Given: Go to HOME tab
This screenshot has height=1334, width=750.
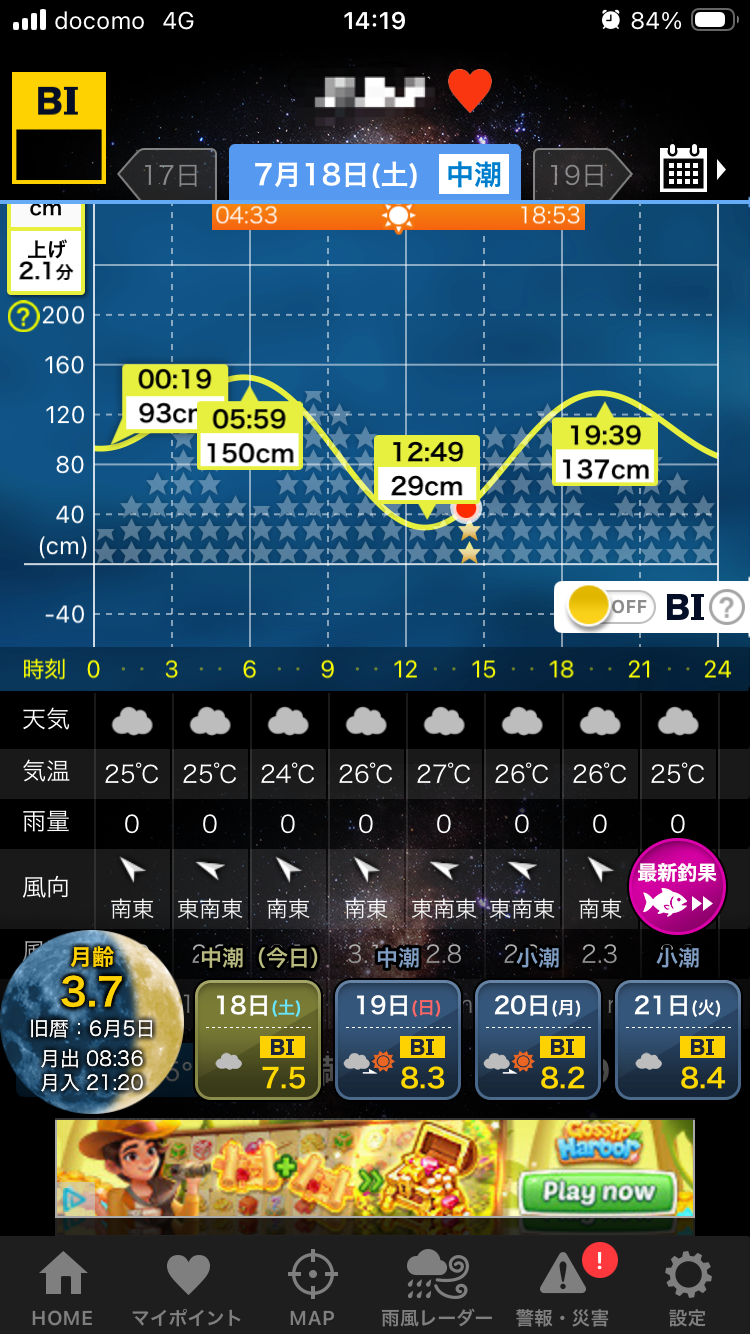Looking at the screenshot, I should click(x=62, y=1289).
